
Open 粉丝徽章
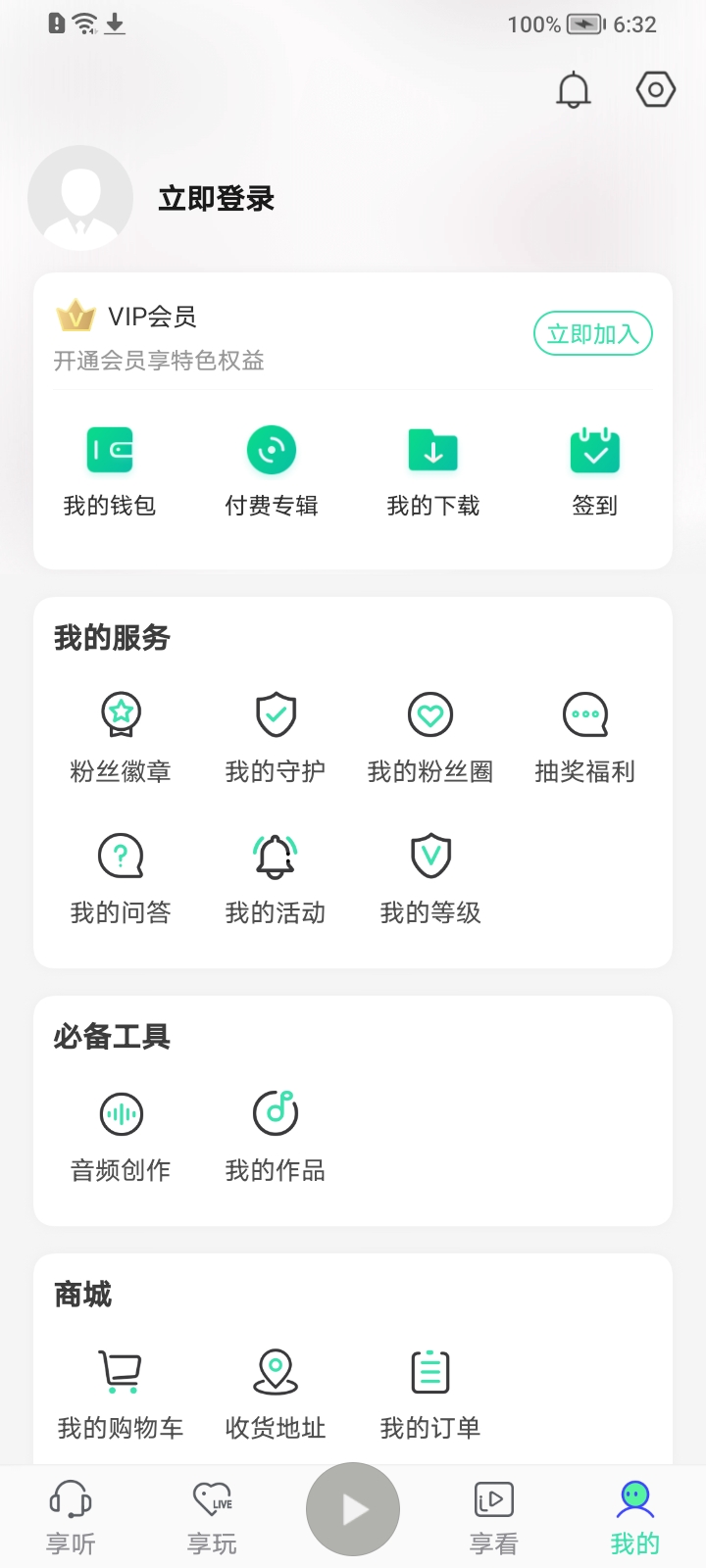(x=121, y=738)
